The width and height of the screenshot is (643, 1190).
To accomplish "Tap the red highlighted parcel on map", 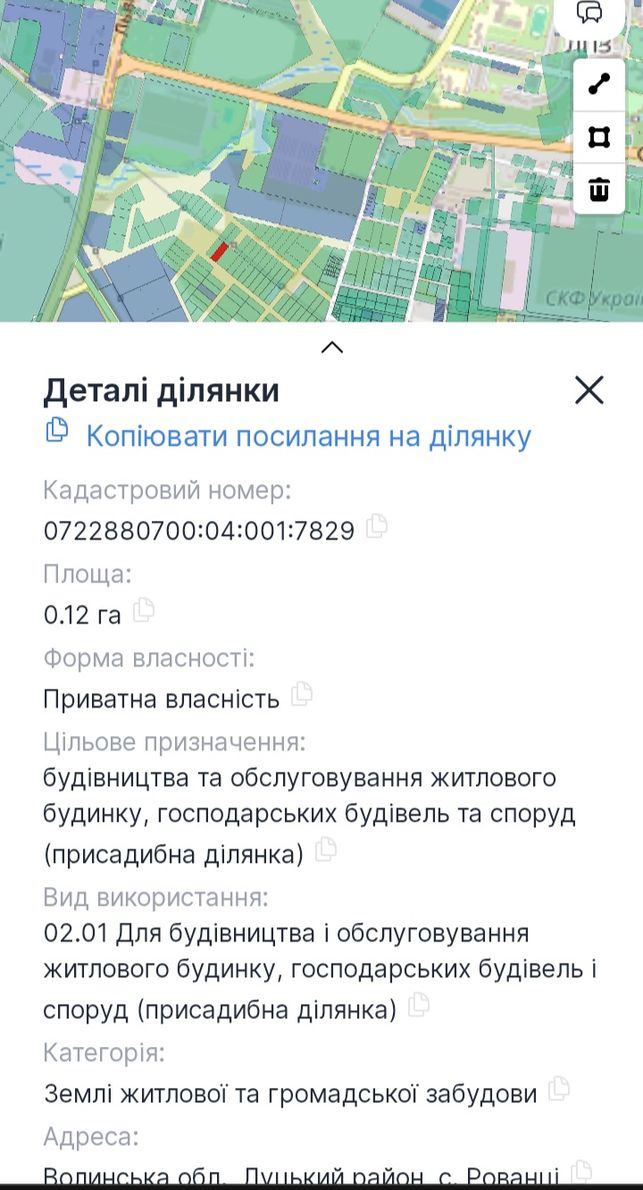I will point(219,252).
